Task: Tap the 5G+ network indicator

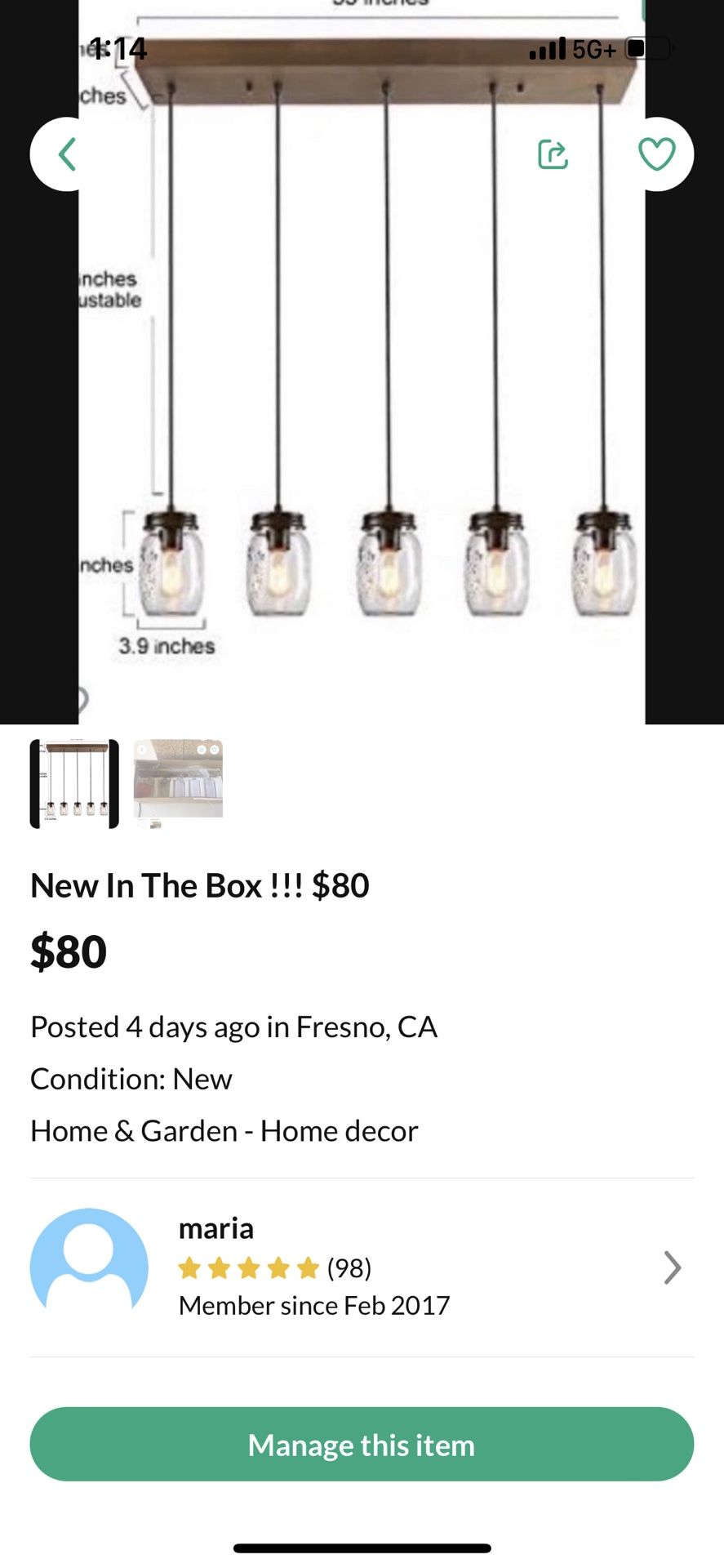Action: tap(593, 49)
